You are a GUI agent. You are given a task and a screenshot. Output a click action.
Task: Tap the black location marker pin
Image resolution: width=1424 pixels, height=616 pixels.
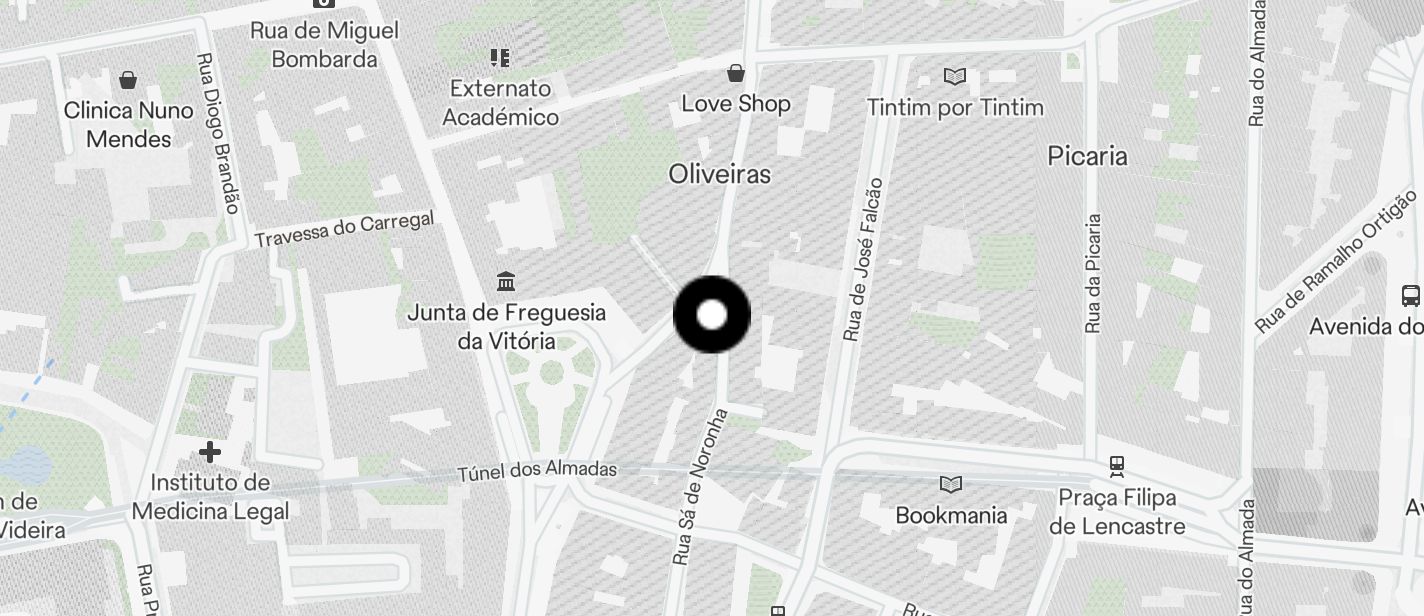712,315
